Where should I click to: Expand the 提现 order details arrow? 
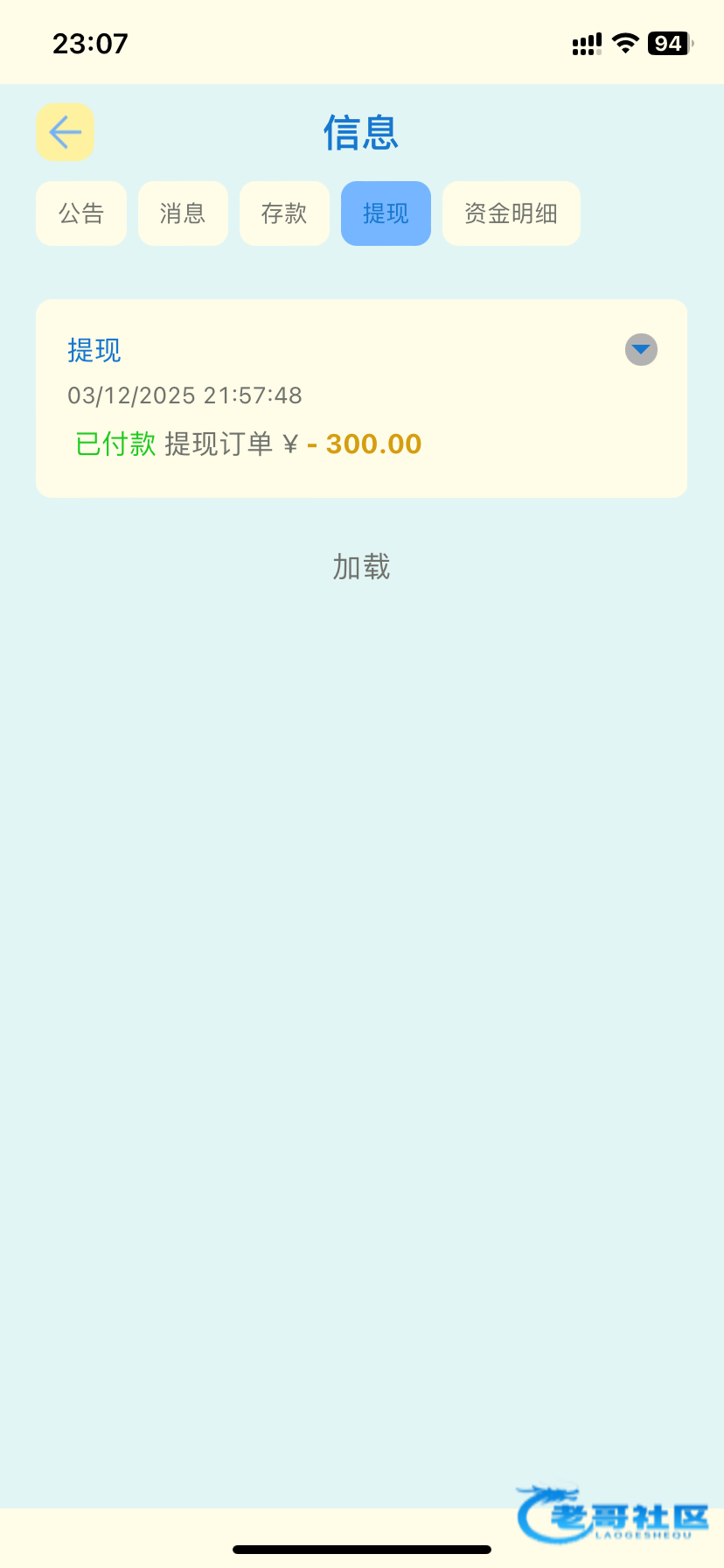[641, 350]
